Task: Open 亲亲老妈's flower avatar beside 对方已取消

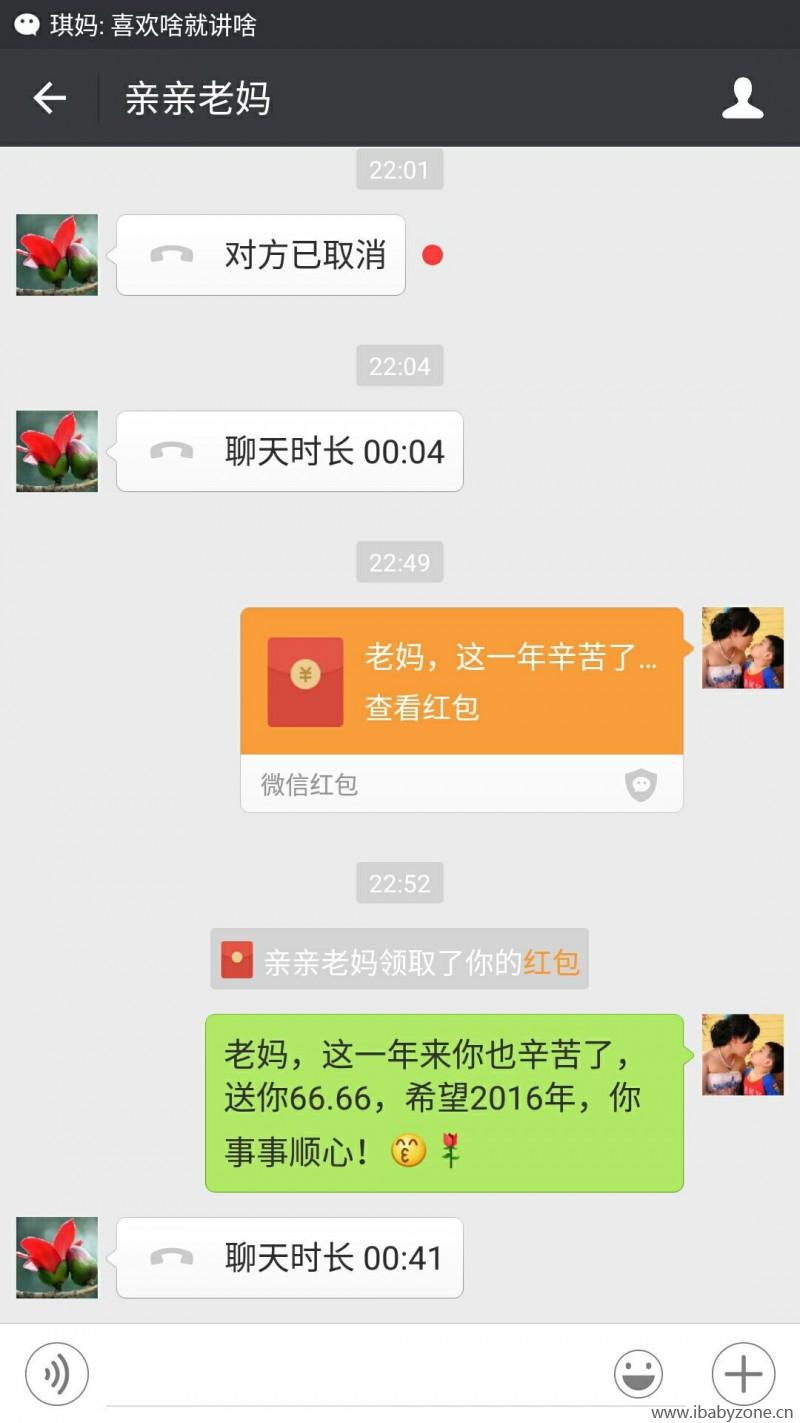Action: [x=57, y=255]
